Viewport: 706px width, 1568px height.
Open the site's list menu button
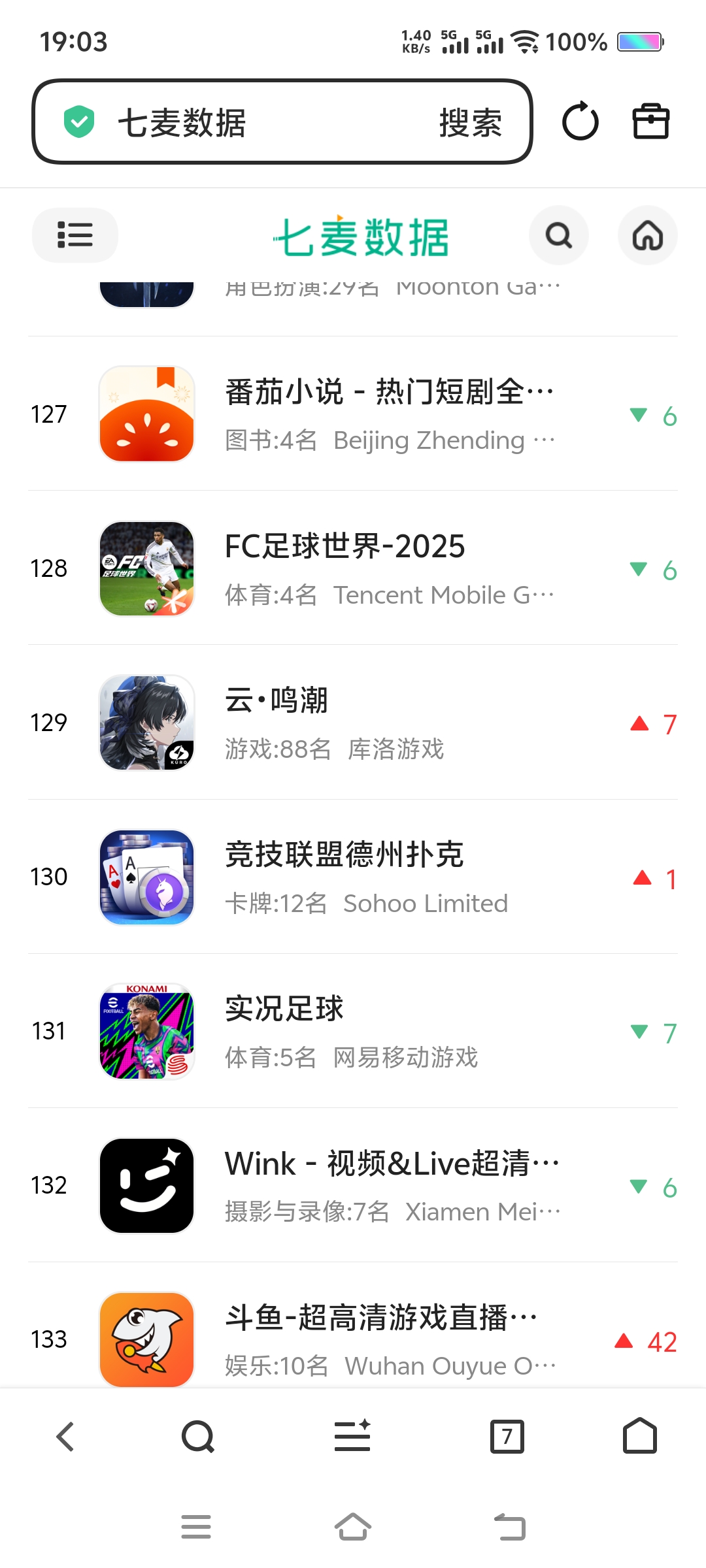tap(75, 235)
